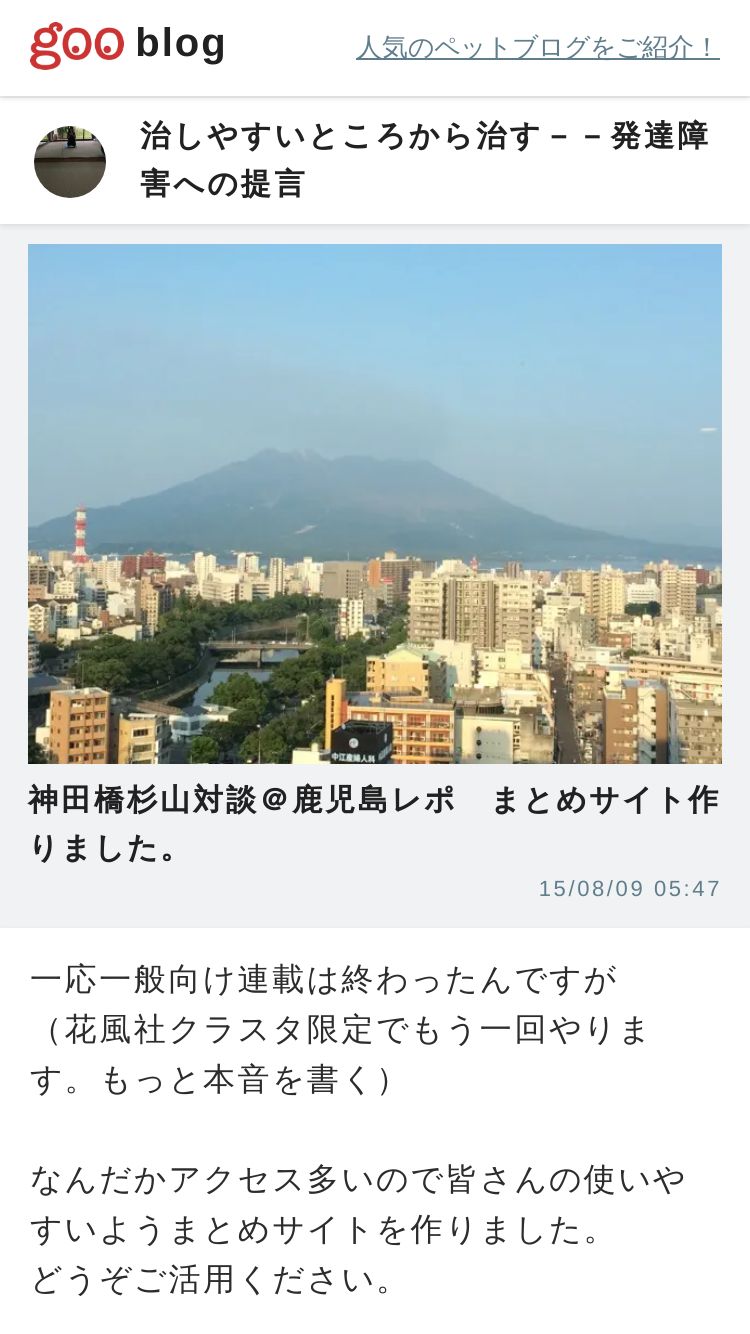Open the goo blog home logo
Image resolution: width=750 pixels, height=1334 pixels.
[128, 46]
